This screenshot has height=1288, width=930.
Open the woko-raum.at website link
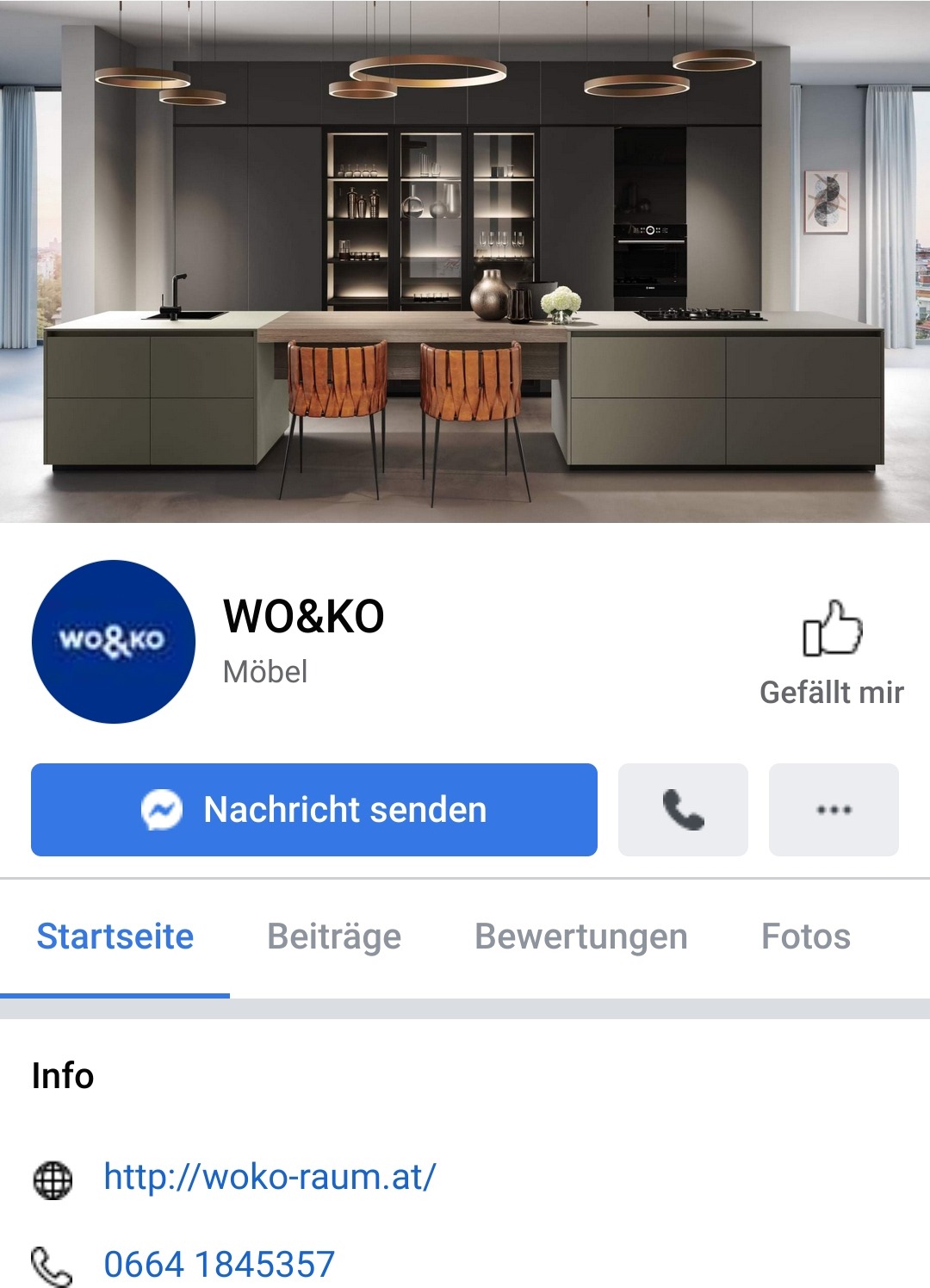click(270, 1177)
